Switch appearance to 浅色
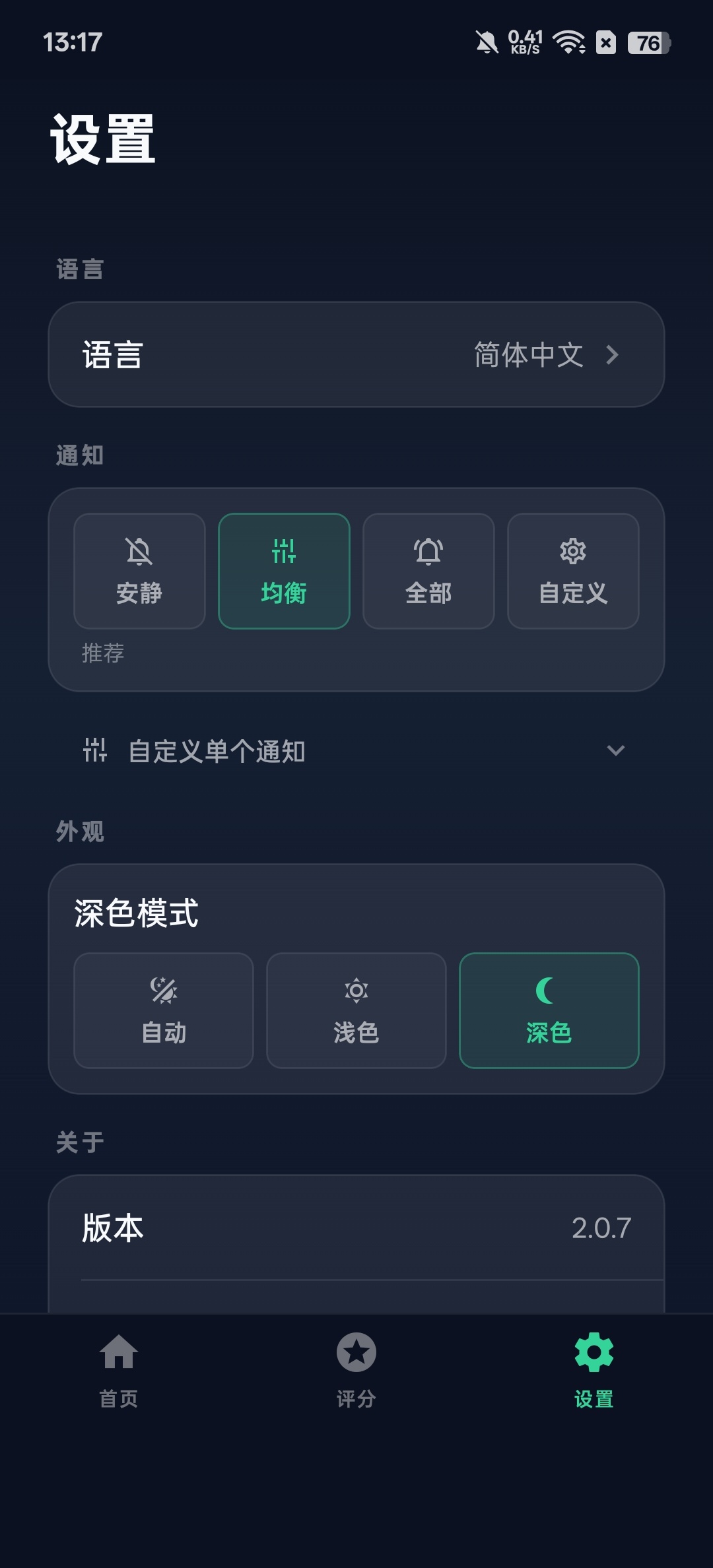Screen dimensions: 713x1568 point(356,1010)
